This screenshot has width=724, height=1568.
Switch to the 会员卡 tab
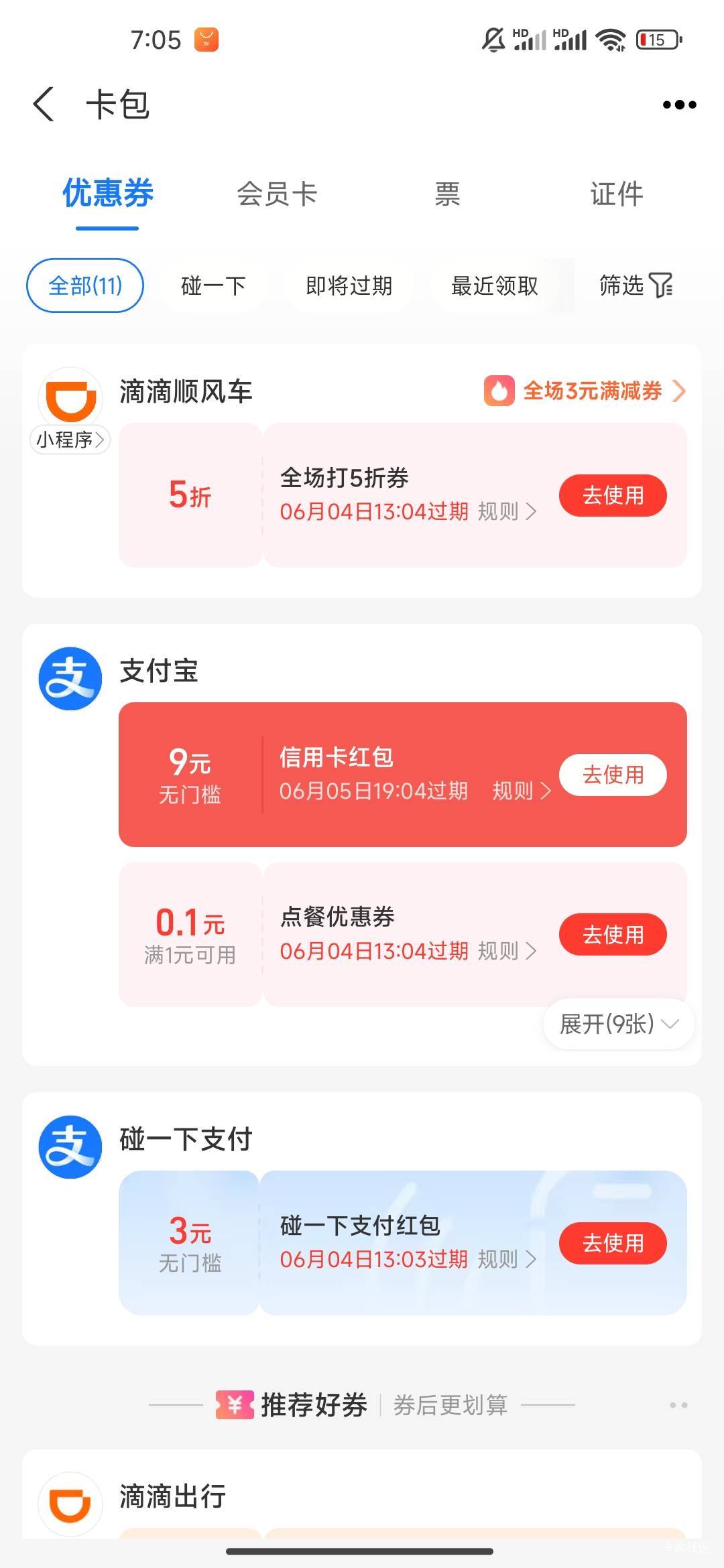point(277,194)
